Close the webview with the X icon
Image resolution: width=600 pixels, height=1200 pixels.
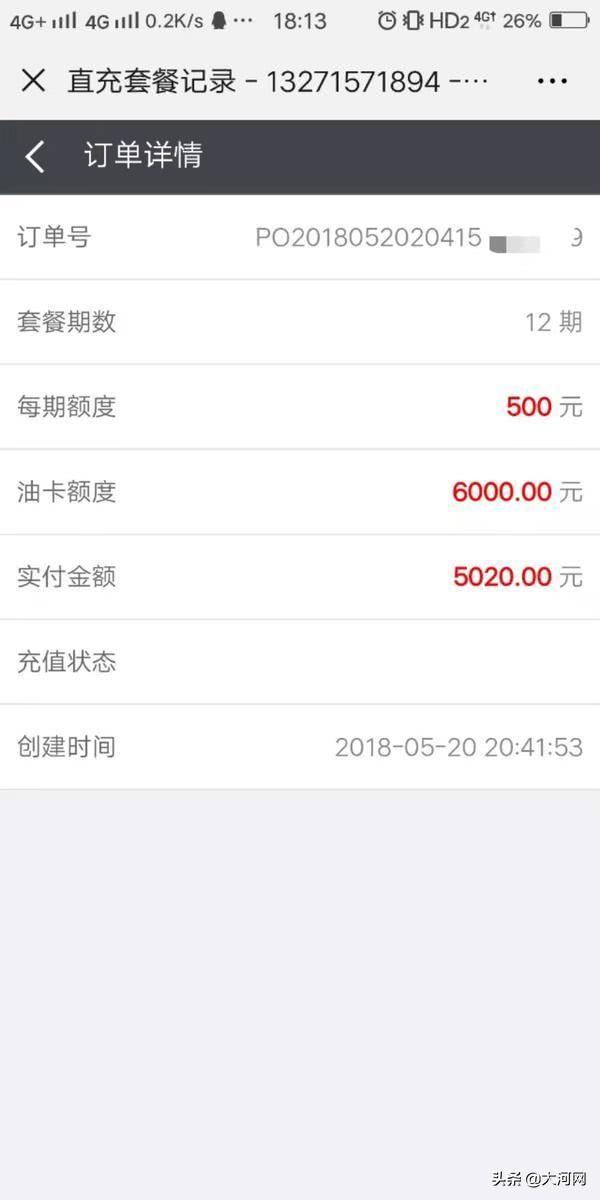[33, 81]
